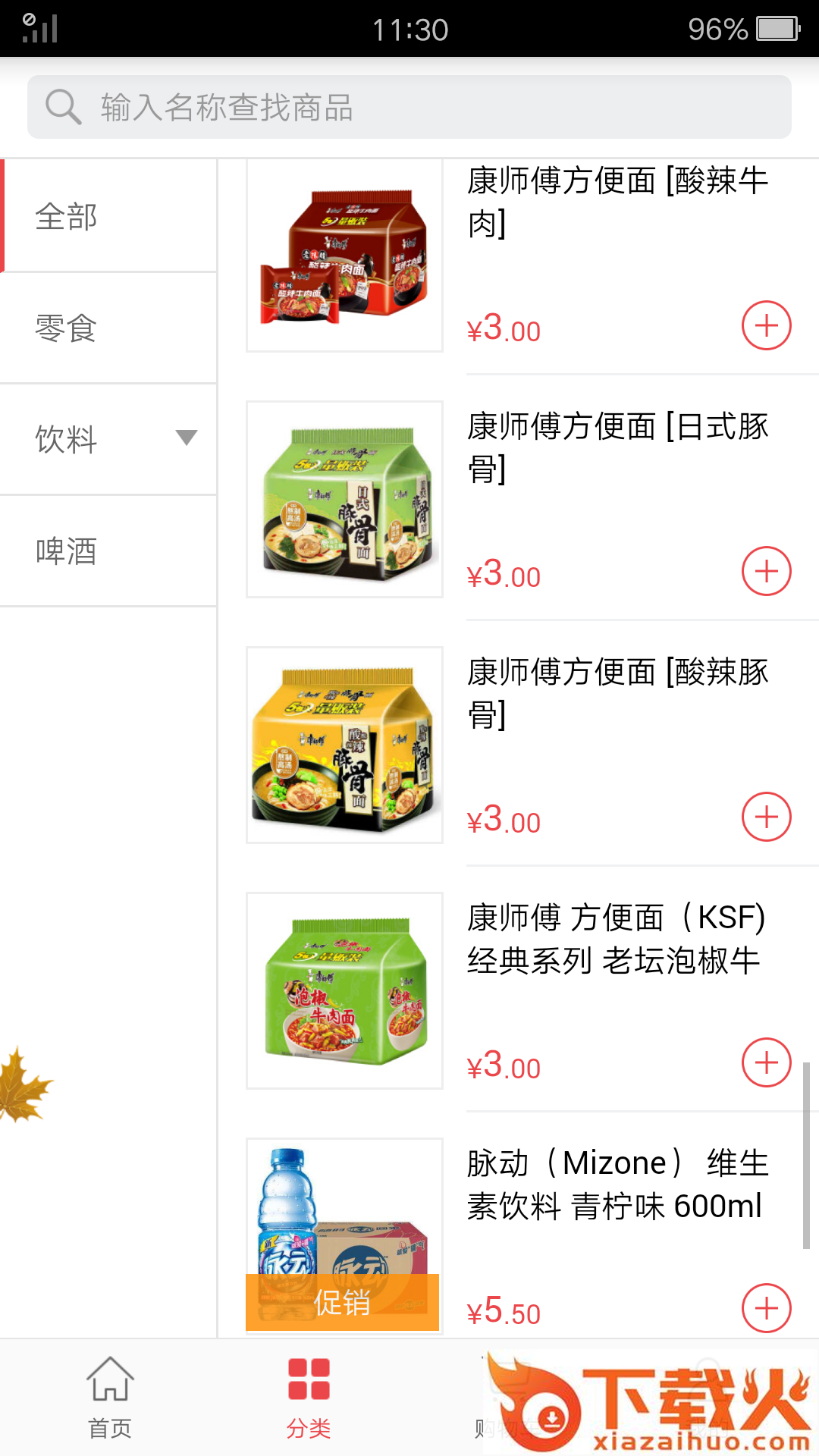Add 脉动 Mizone 青柠味 to cart
This screenshot has height=1456, width=819.
(x=766, y=1308)
